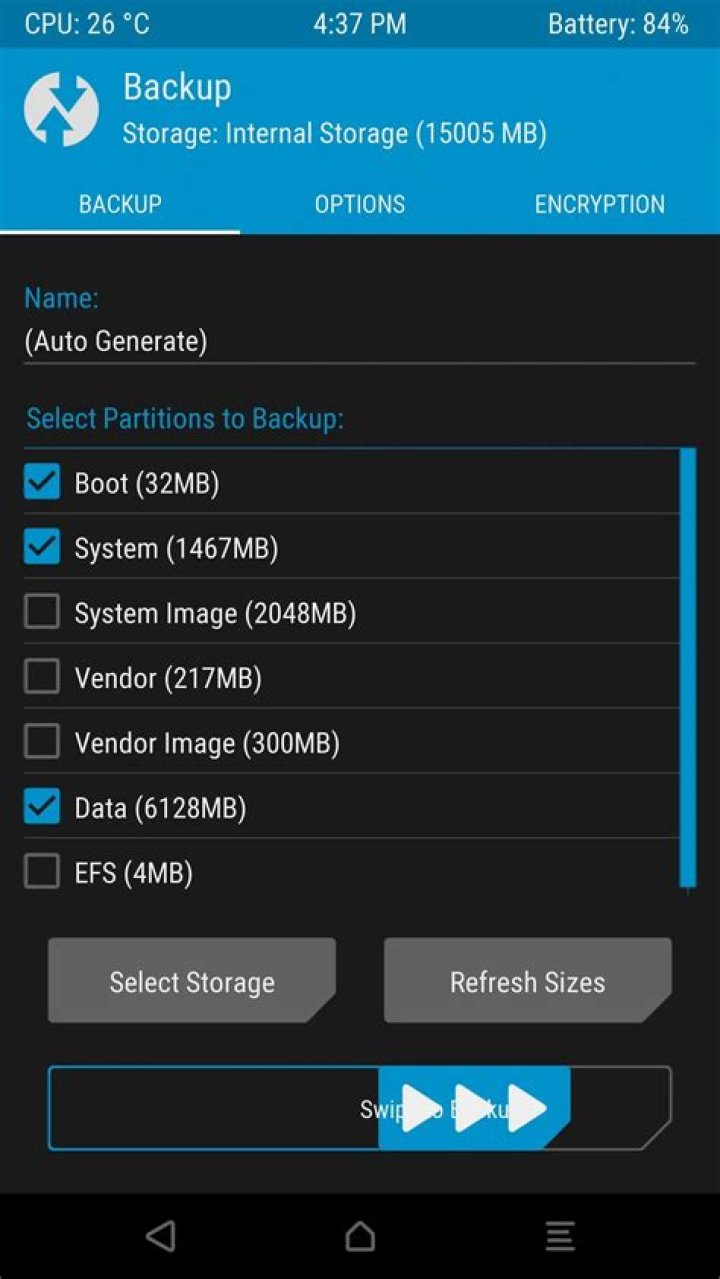Image resolution: width=720 pixels, height=1279 pixels.
Task: Tap the back navigation arrow icon
Action: pos(161,1235)
